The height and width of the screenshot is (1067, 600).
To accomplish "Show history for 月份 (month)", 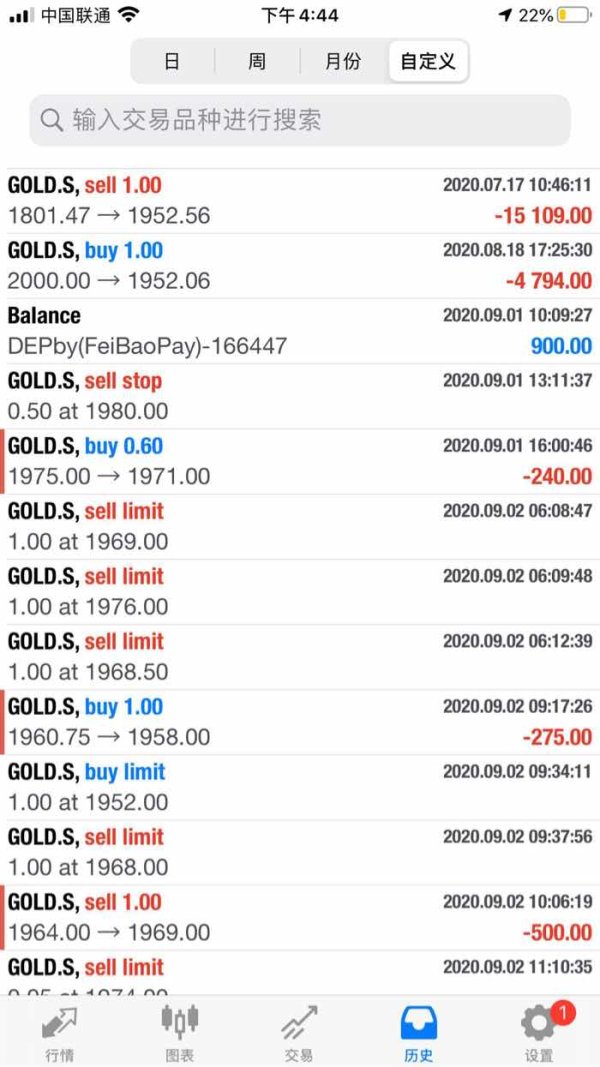I will coord(343,61).
